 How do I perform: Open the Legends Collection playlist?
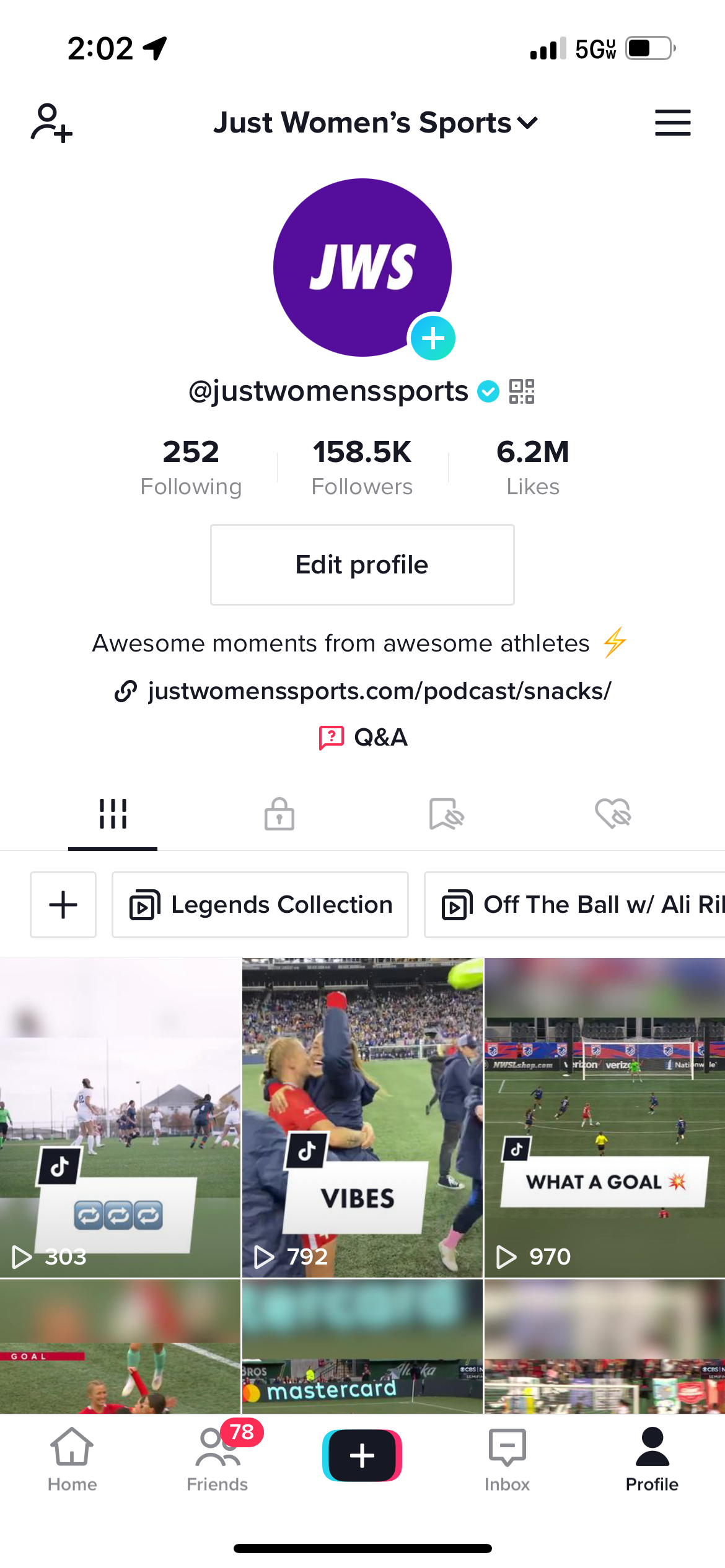[260, 905]
